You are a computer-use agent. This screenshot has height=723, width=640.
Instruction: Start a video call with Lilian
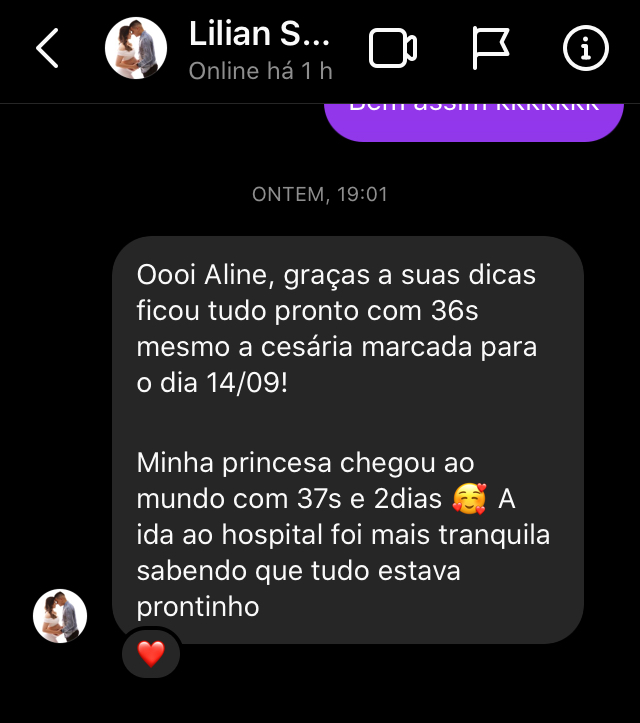[x=392, y=49]
